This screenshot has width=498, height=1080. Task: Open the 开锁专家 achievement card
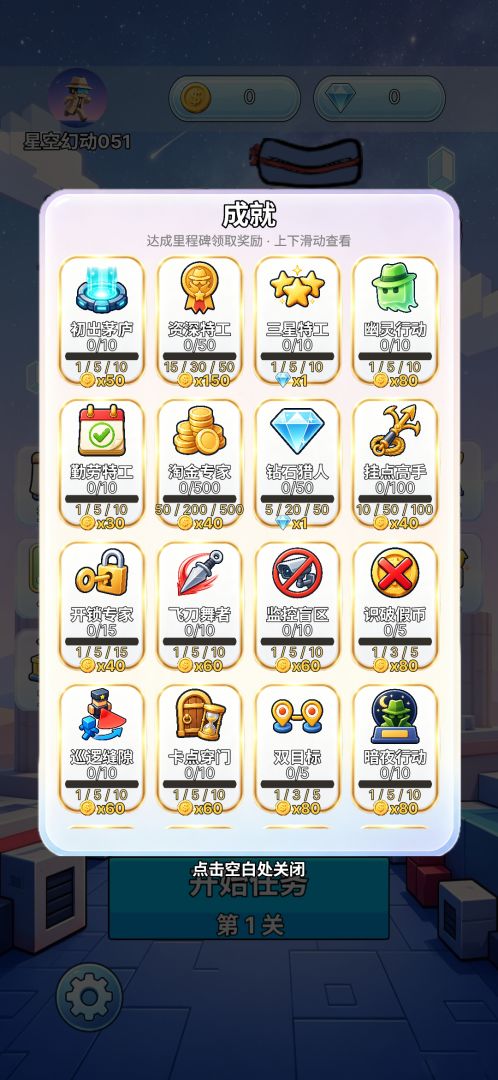click(101, 606)
